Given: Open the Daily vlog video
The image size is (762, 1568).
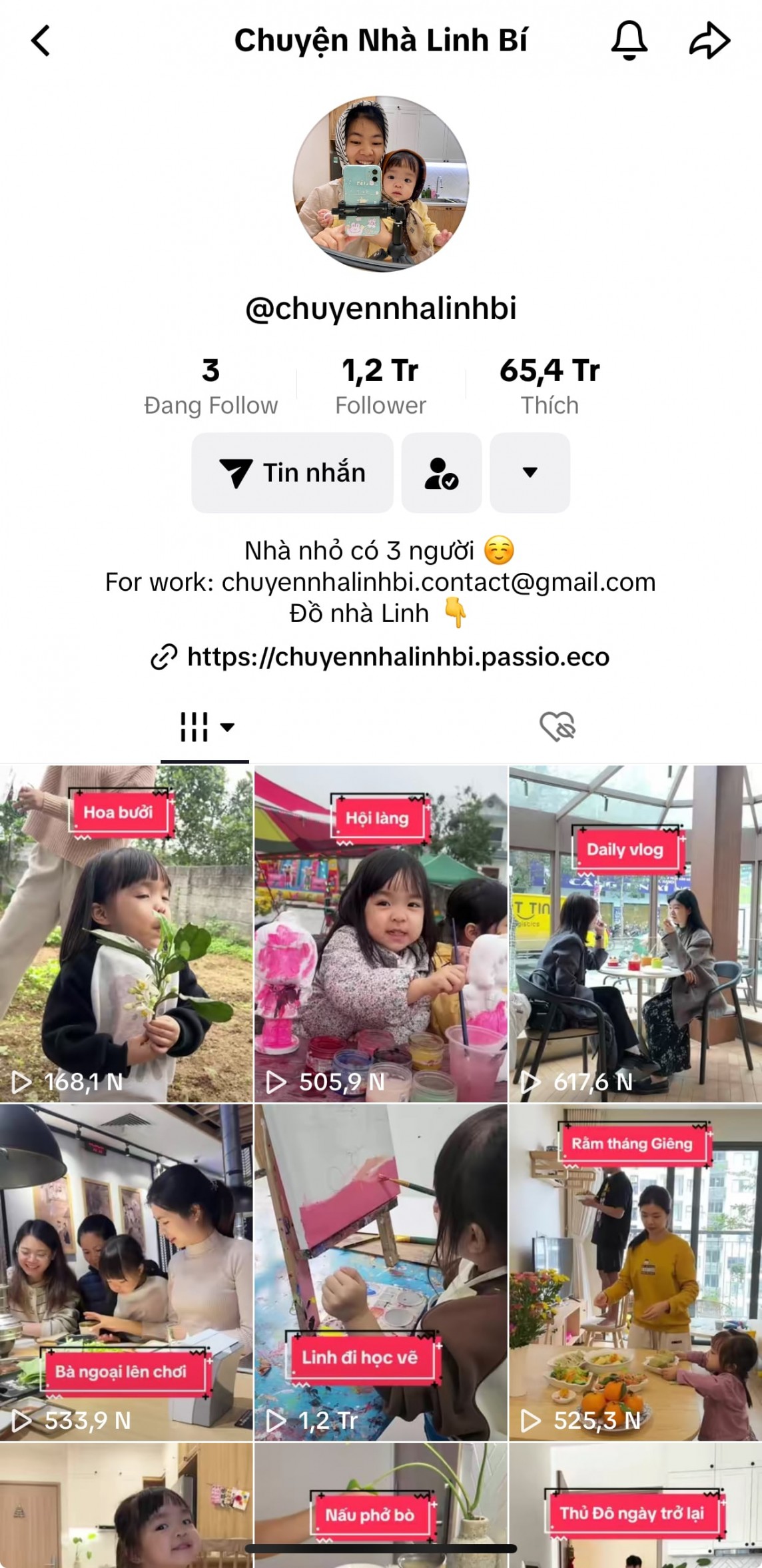Looking at the screenshot, I should [x=635, y=933].
